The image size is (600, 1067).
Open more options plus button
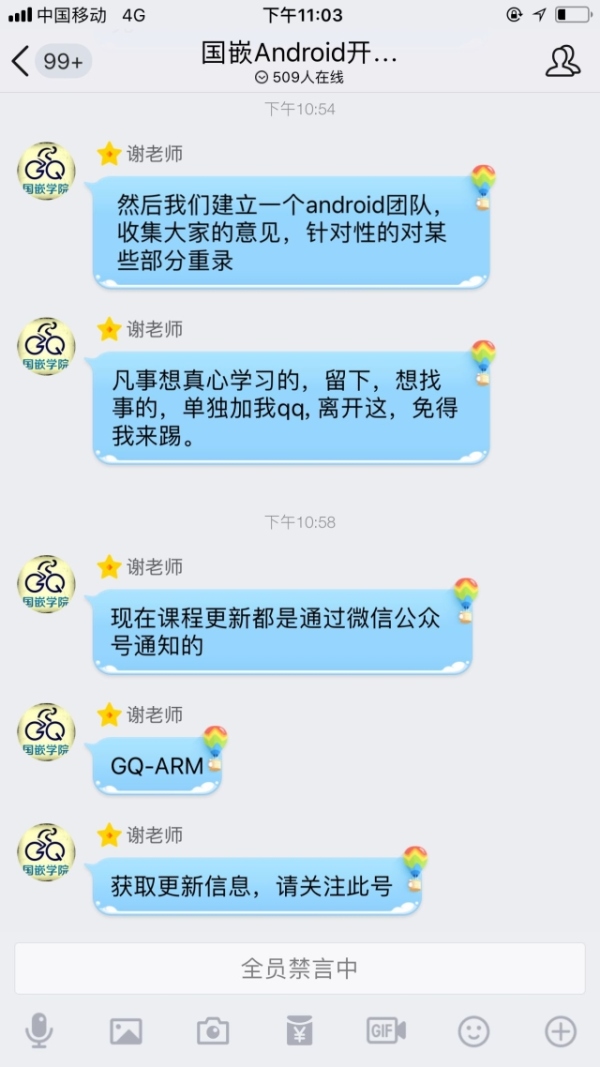(x=560, y=1031)
